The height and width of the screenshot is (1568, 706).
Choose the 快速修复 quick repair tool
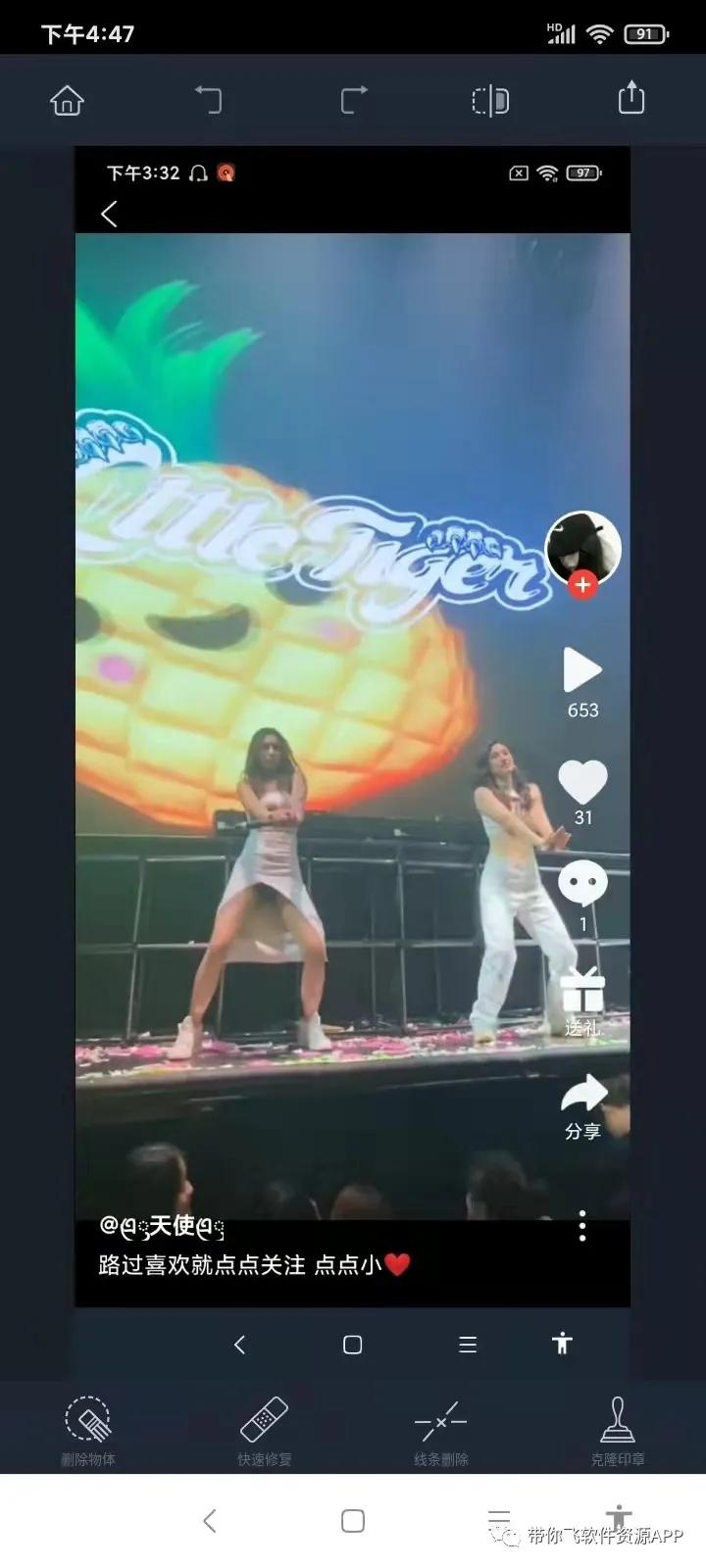coord(264,1429)
